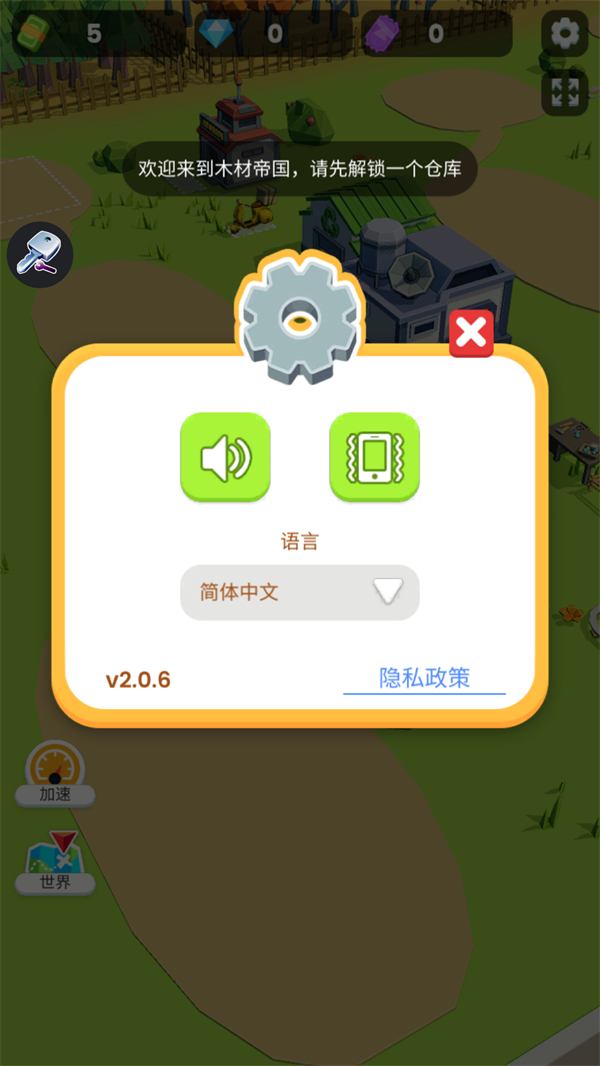Open the gear settings icon
The image size is (600, 1066).
pyautogui.click(x=565, y=34)
